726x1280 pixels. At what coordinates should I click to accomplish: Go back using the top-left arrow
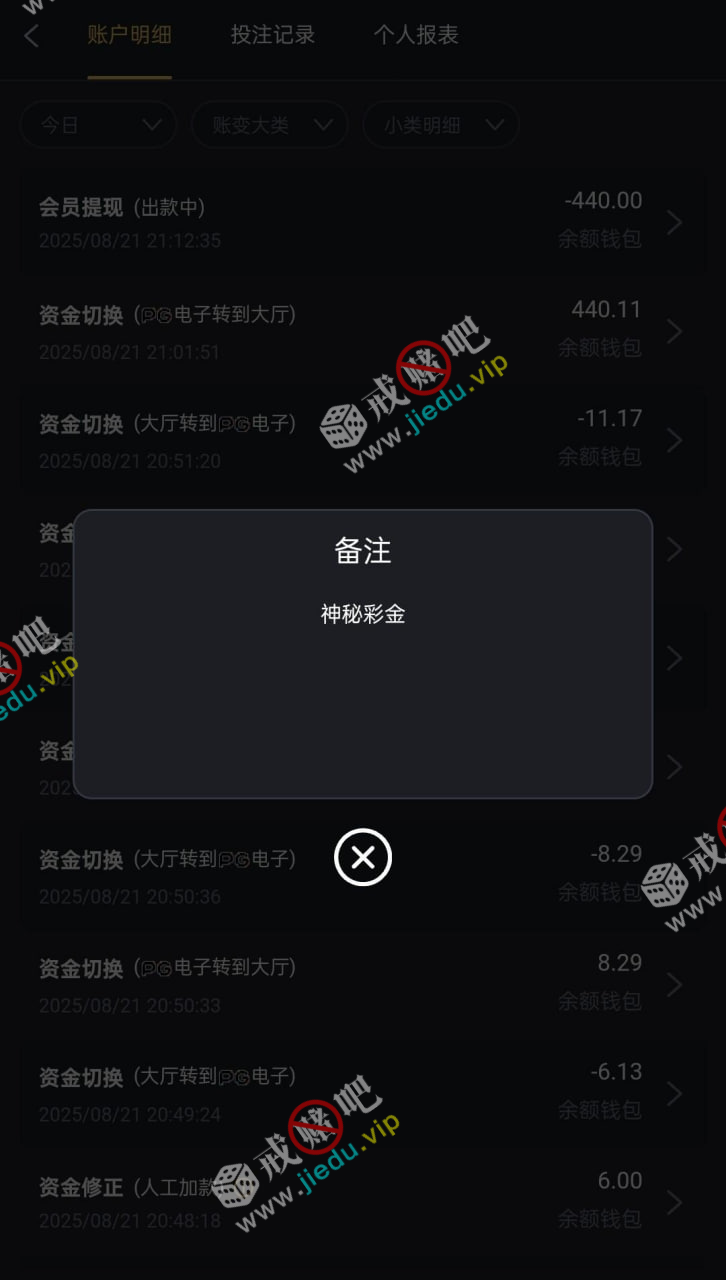(x=32, y=36)
